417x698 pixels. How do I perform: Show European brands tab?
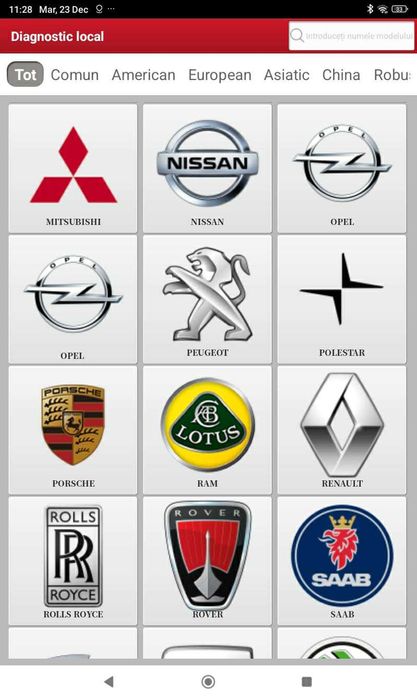[x=220, y=75]
